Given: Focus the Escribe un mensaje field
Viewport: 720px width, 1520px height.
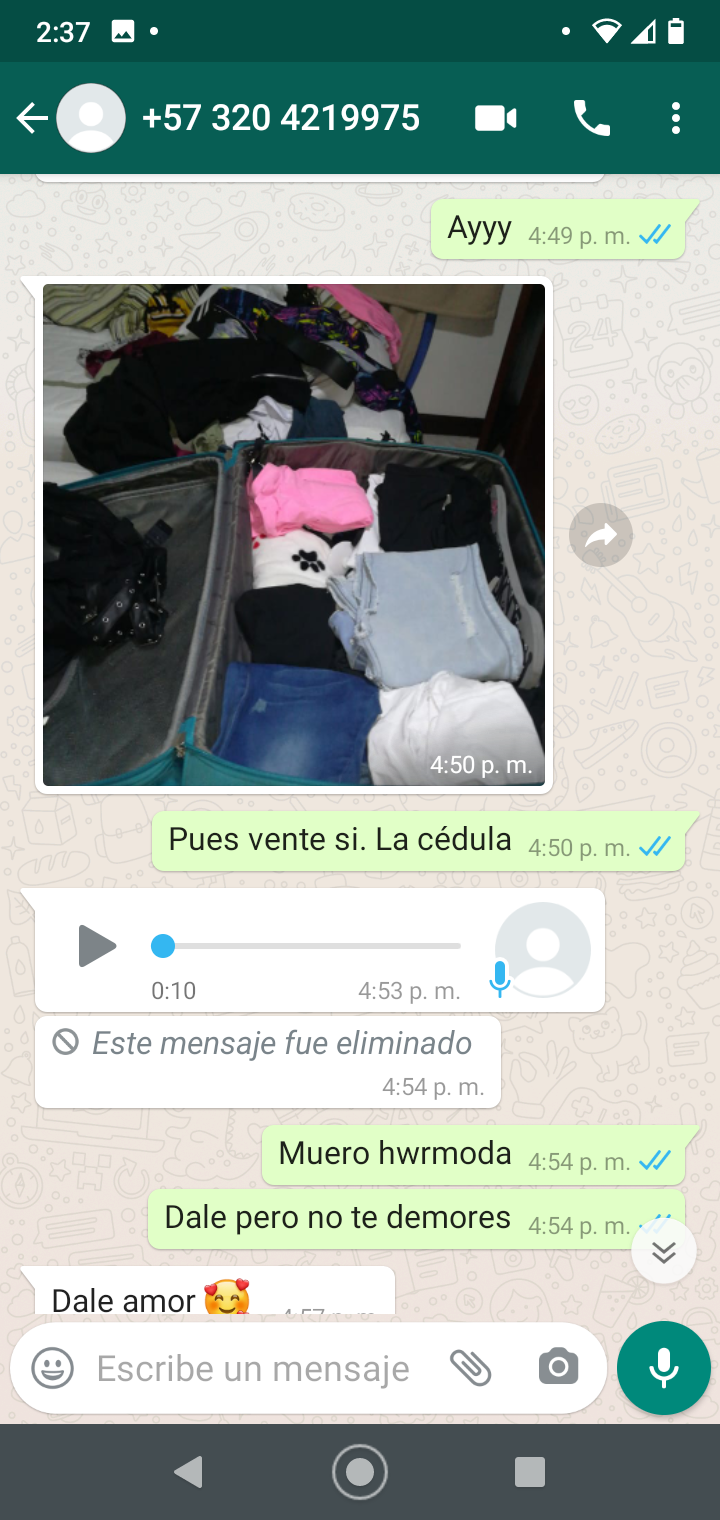Looking at the screenshot, I should click(x=253, y=1368).
